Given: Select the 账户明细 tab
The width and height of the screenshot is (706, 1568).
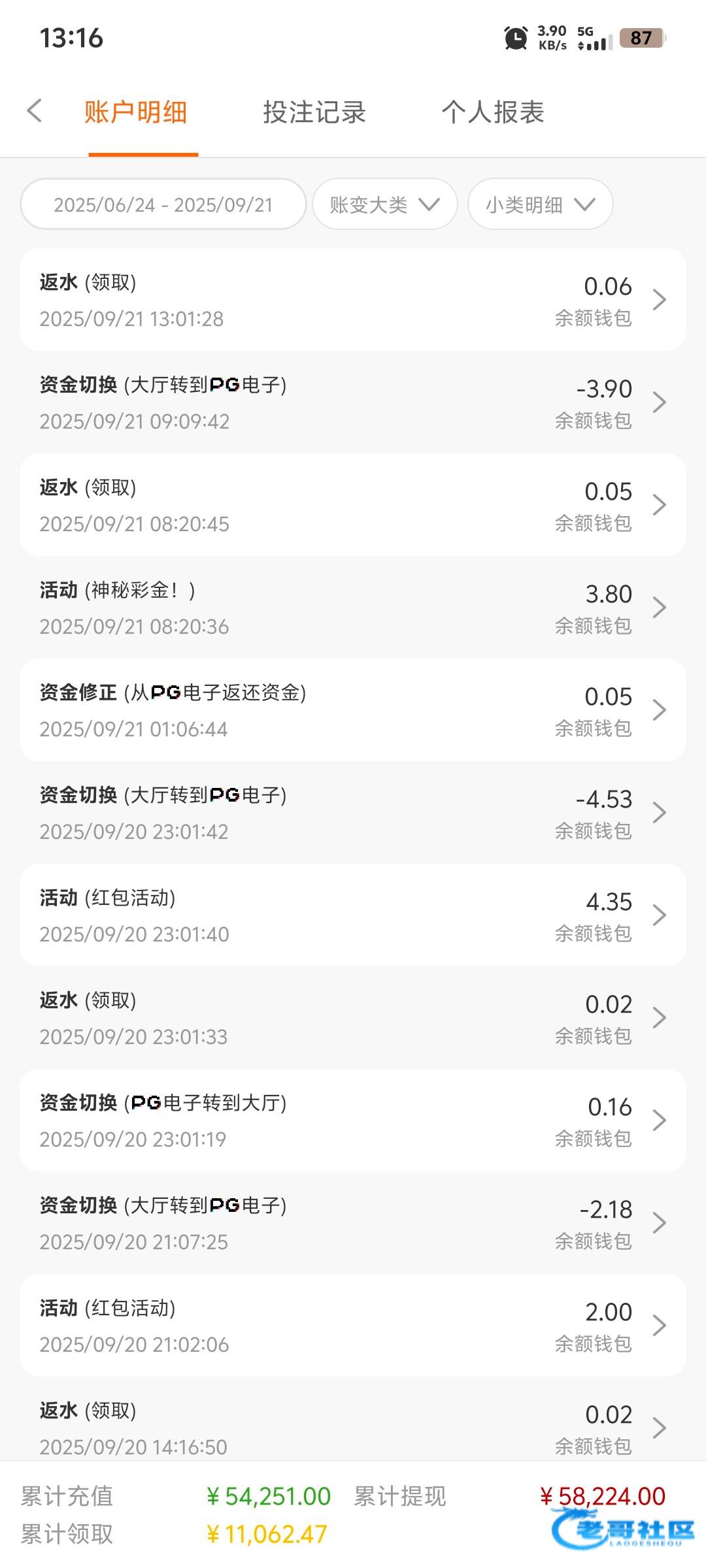Looking at the screenshot, I should [x=136, y=112].
